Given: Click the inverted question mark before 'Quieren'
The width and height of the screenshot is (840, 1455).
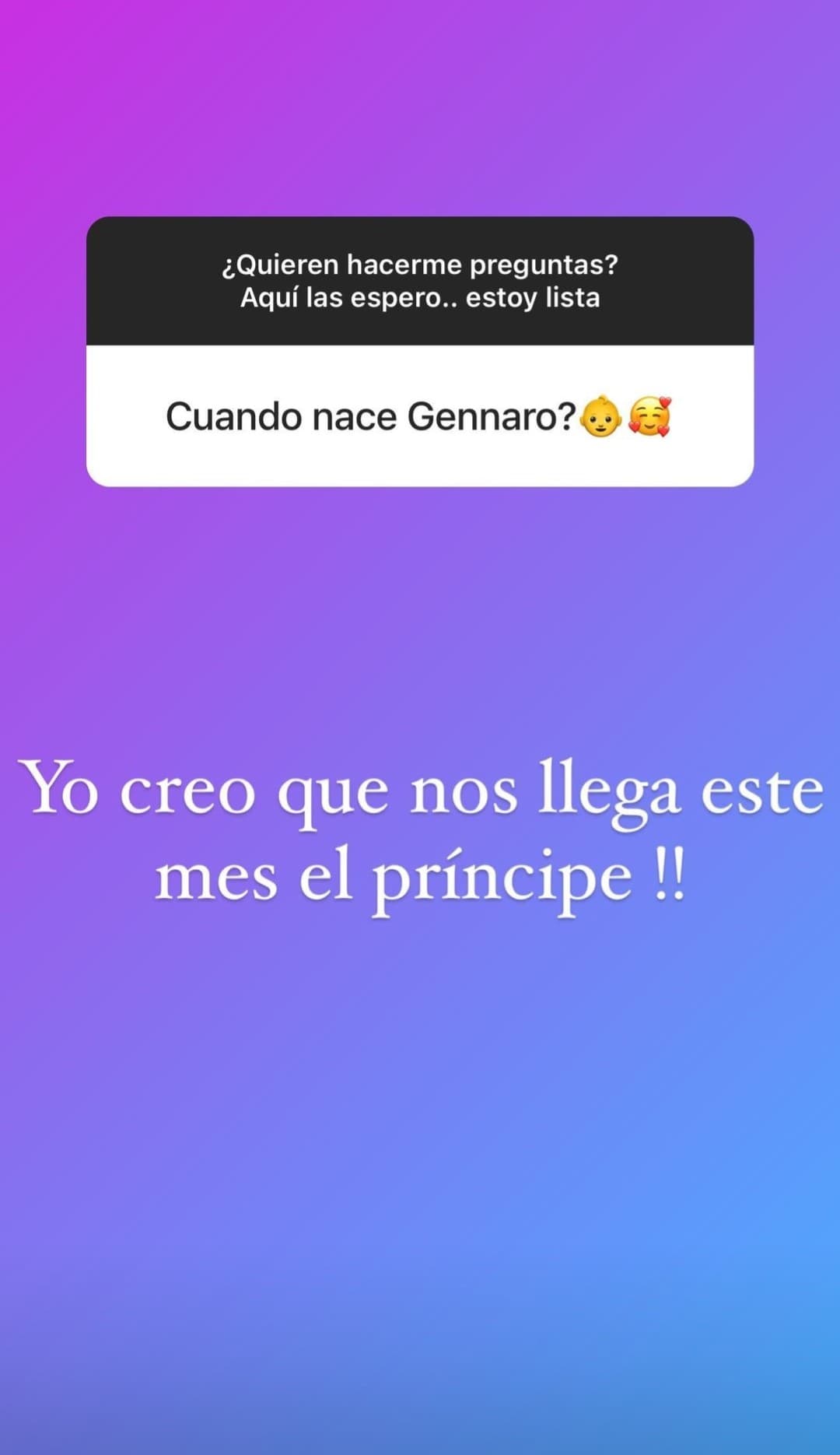Looking at the screenshot, I should click(x=227, y=265).
